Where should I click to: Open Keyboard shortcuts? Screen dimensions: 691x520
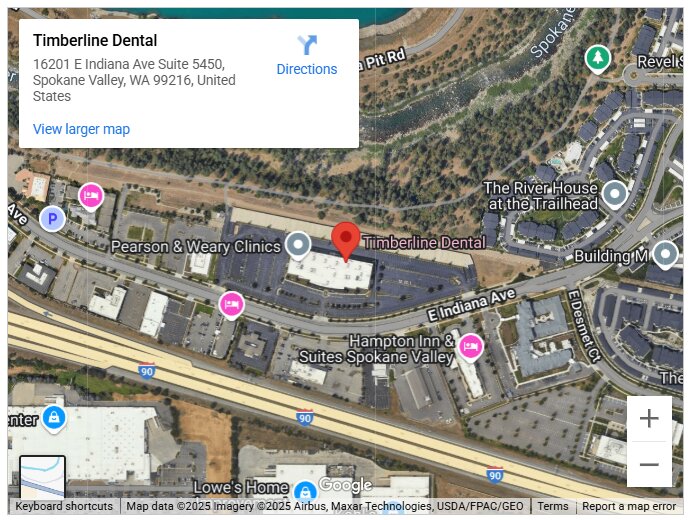tap(64, 506)
